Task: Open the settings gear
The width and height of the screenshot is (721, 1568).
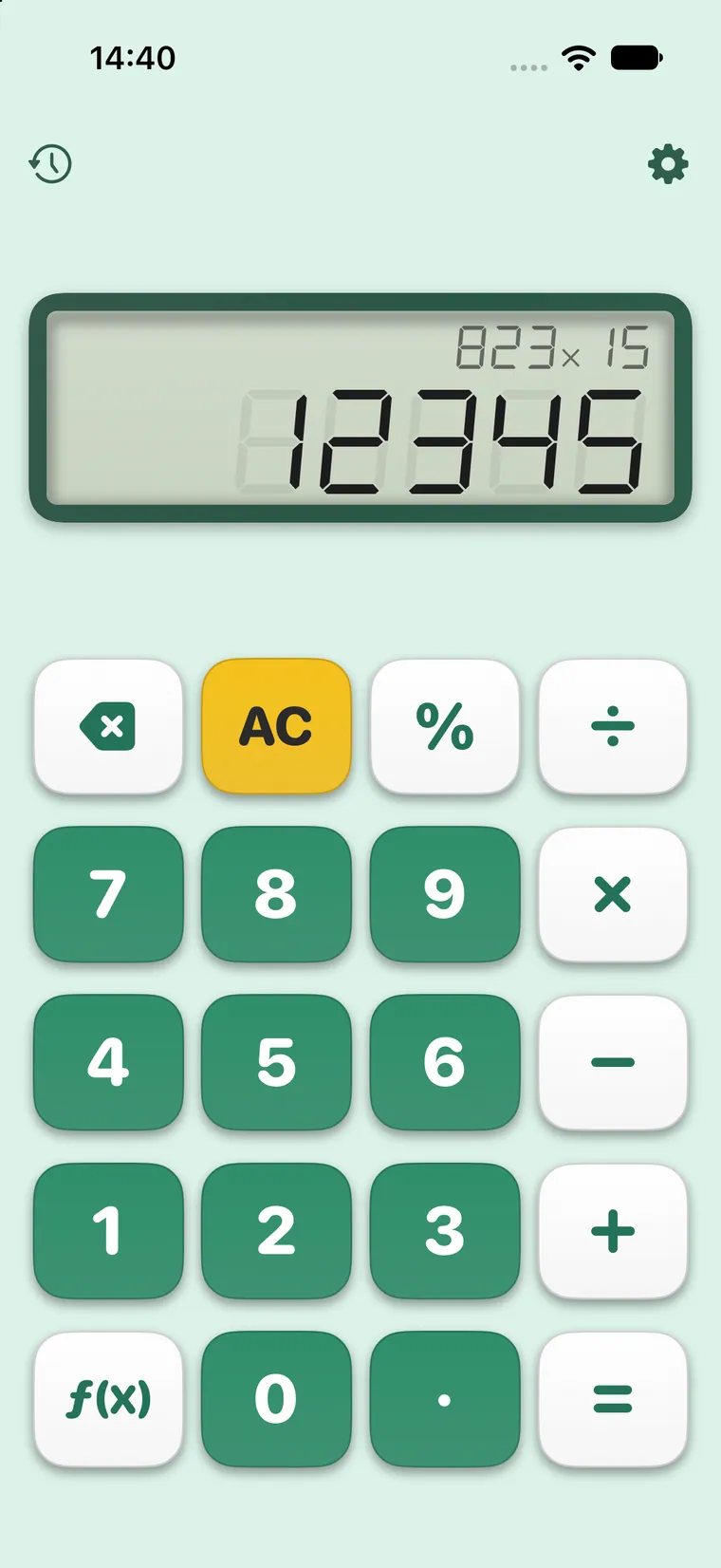Action: tap(668, 164)
